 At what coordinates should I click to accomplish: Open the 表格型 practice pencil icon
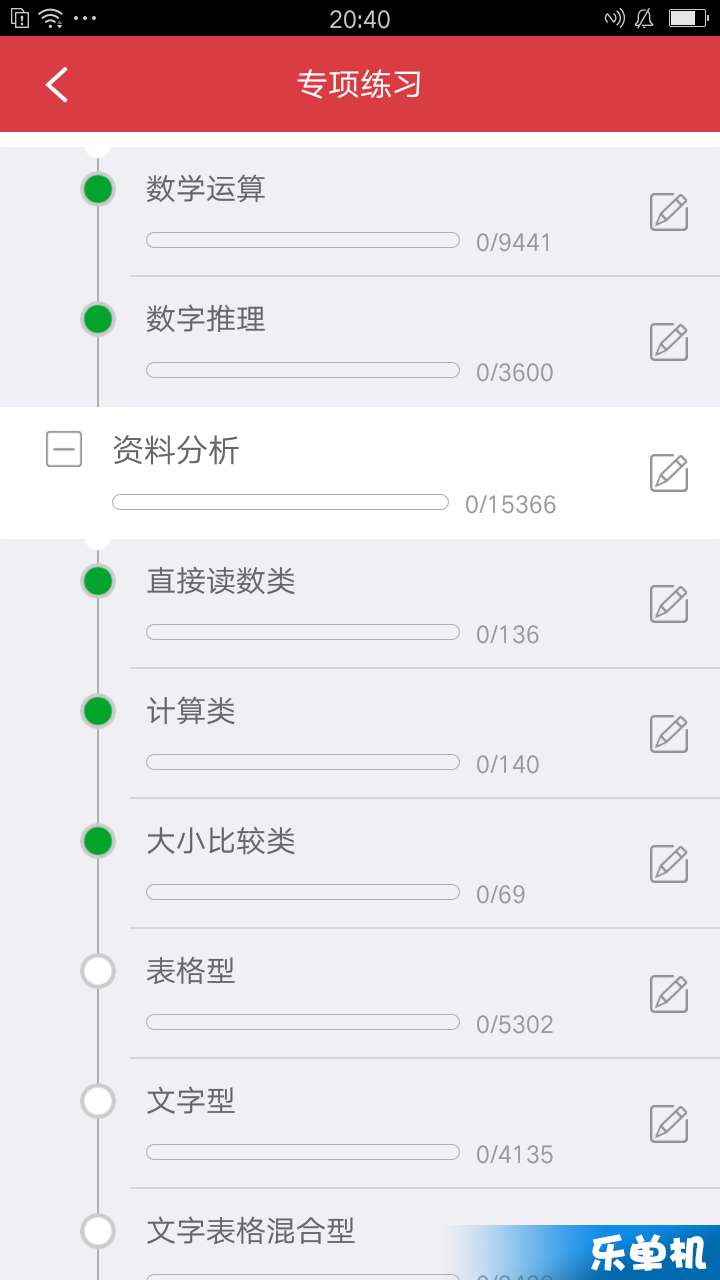point(669,994)
